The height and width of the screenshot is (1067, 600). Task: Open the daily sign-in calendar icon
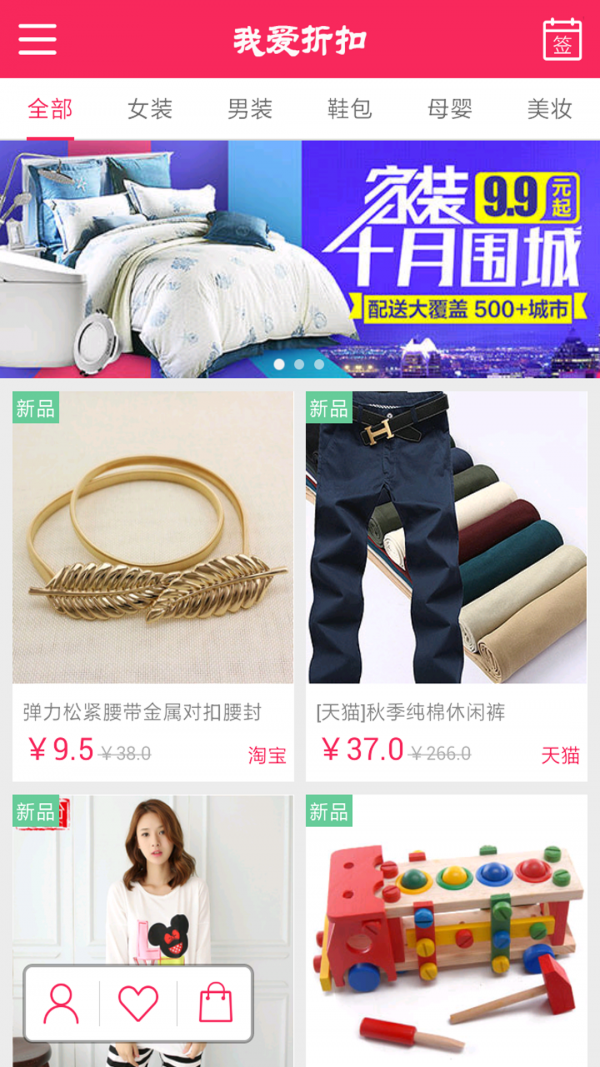562,40
